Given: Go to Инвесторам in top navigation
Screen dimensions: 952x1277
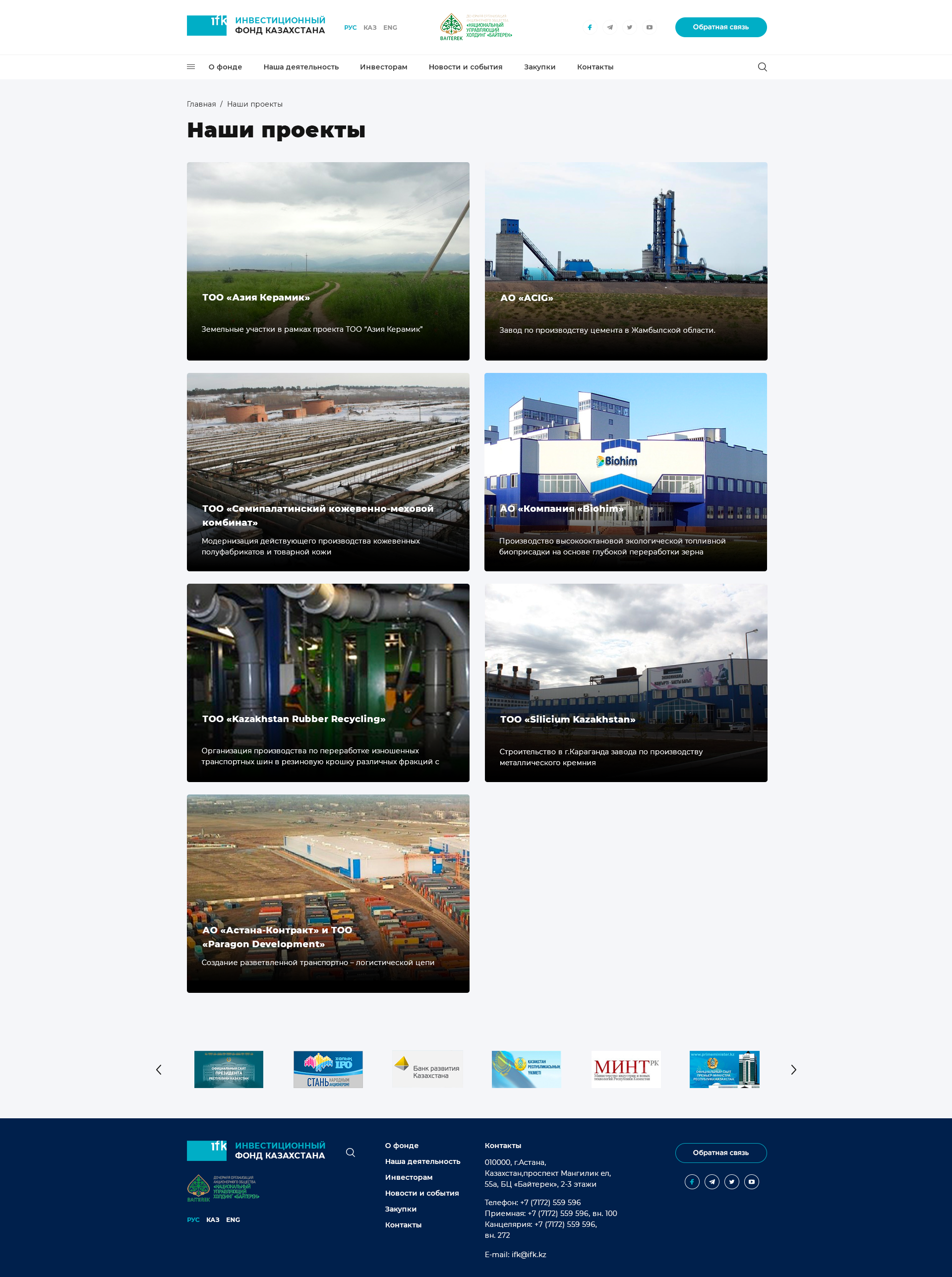Looking at the screenshot, I should 383,67.
